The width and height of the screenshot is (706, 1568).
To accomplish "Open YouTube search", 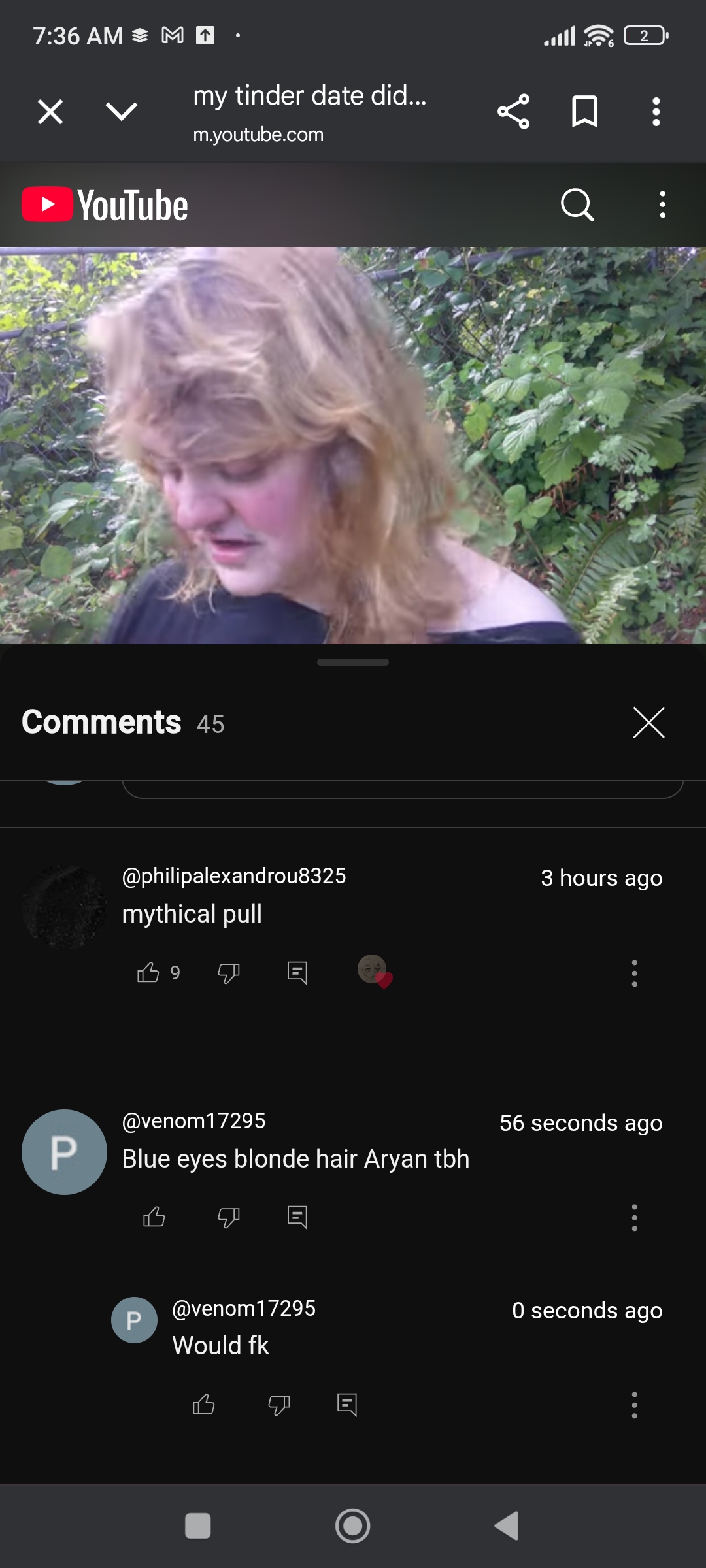I will [577, 205].
